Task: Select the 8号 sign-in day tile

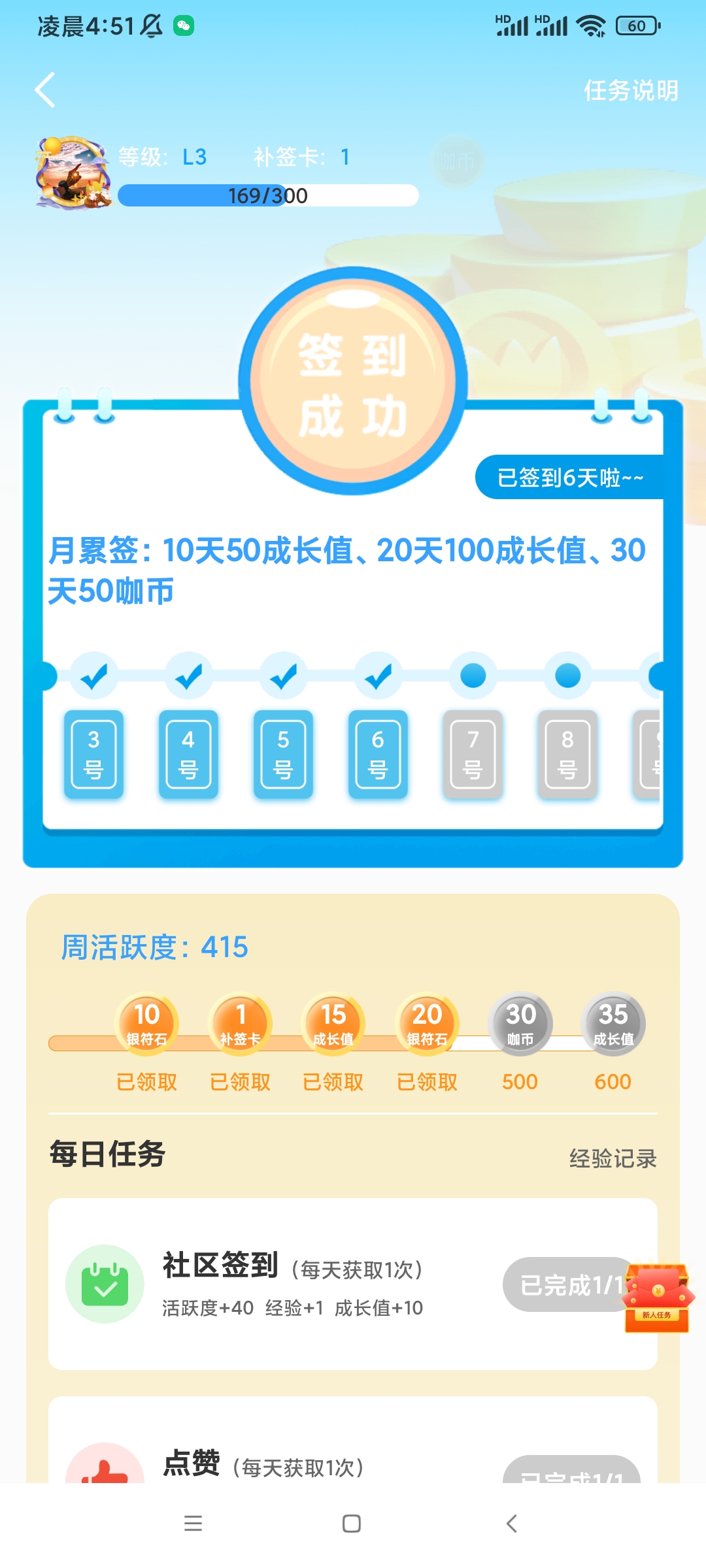Action: tap(567, 754)
